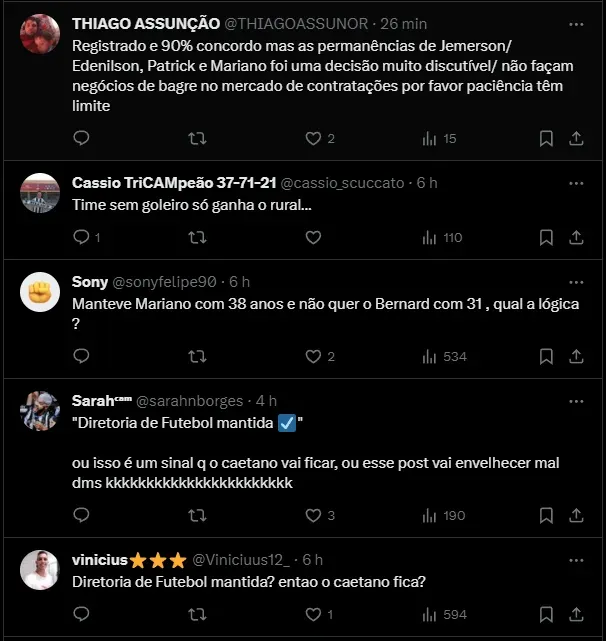
Task: Share Sarah's tweet
Action: point(577,515)
